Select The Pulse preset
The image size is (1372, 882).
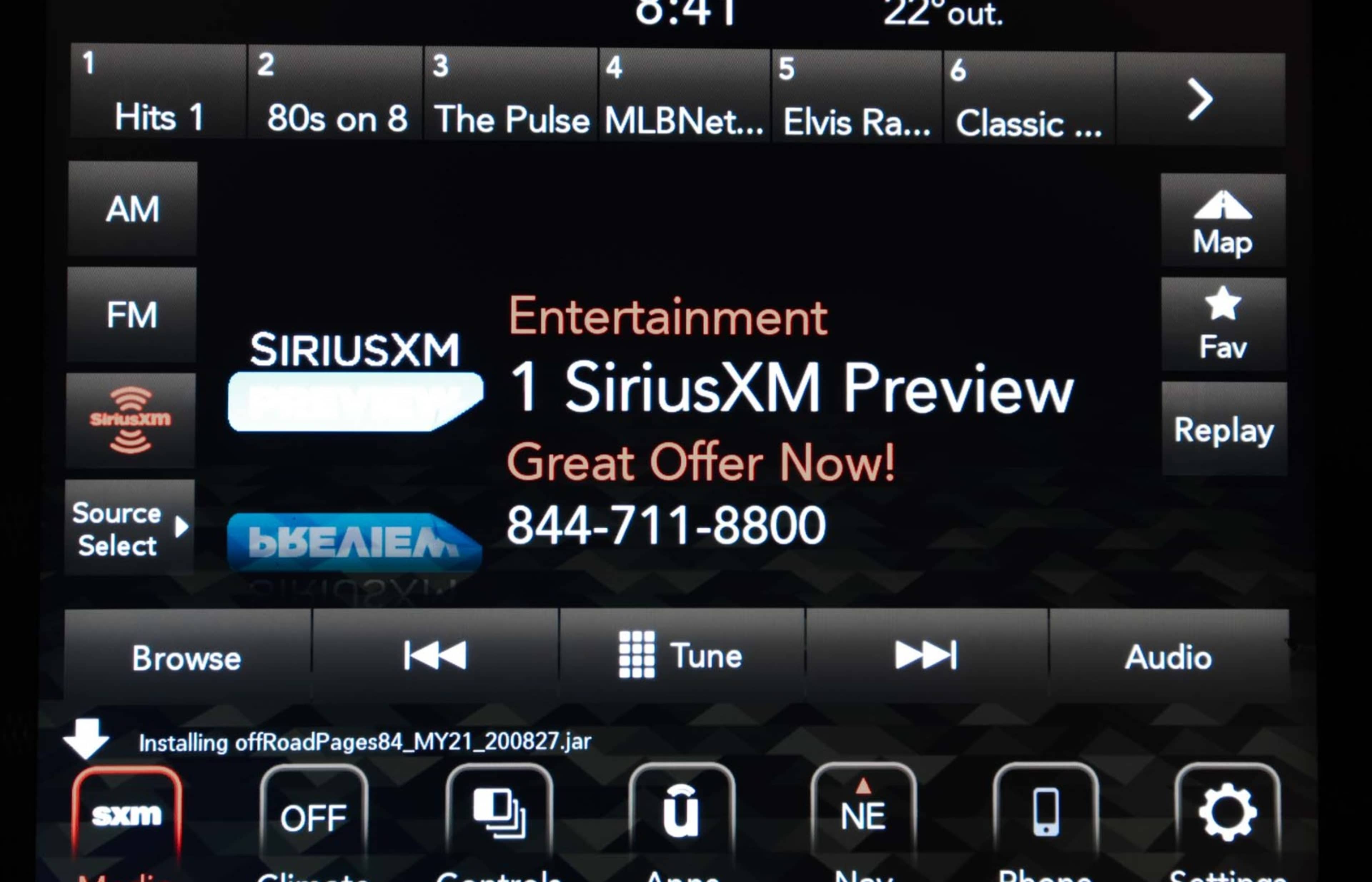[x=511, y=93]
